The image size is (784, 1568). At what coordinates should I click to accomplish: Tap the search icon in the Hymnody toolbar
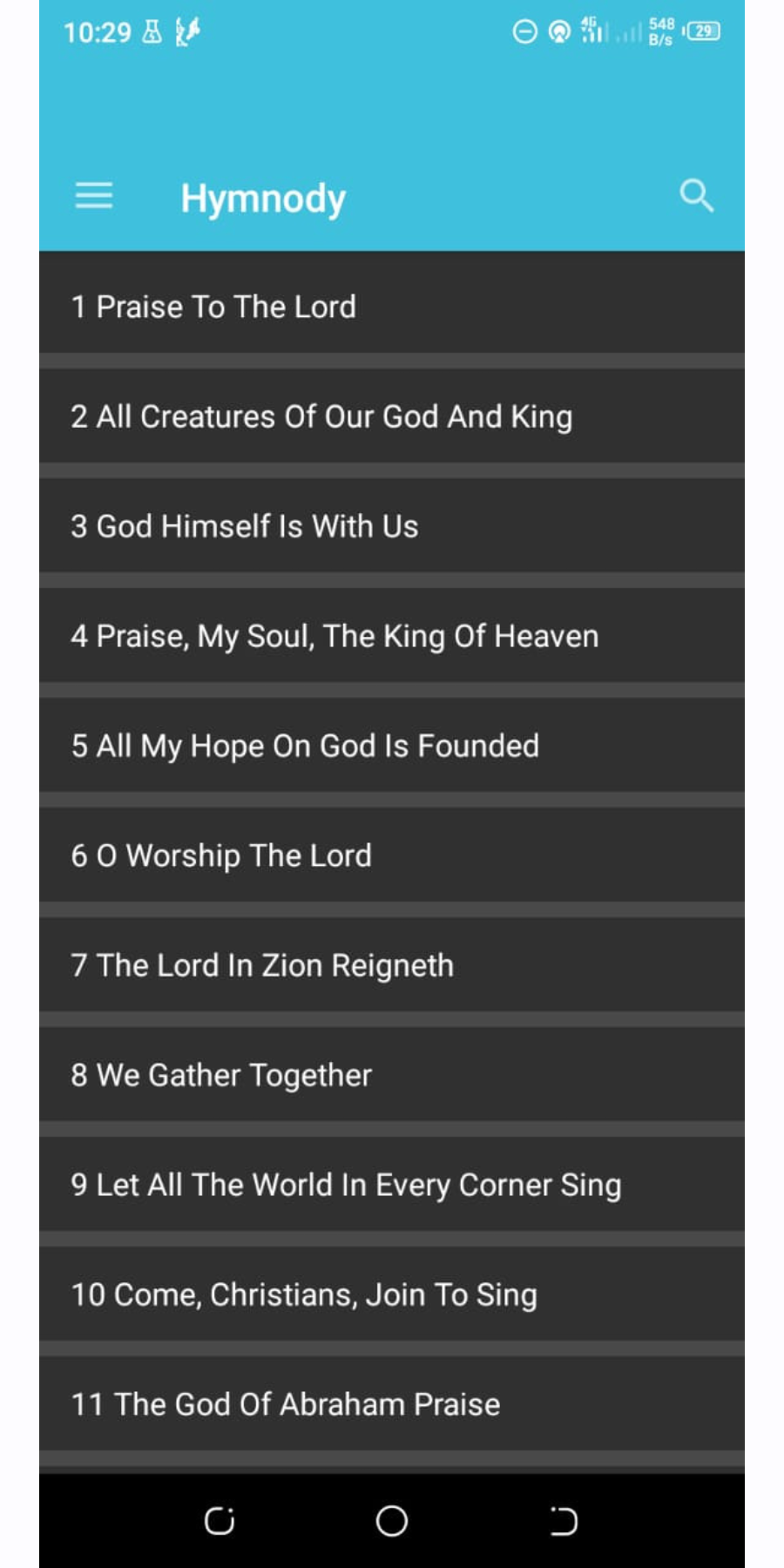click(x=696, y=196)
